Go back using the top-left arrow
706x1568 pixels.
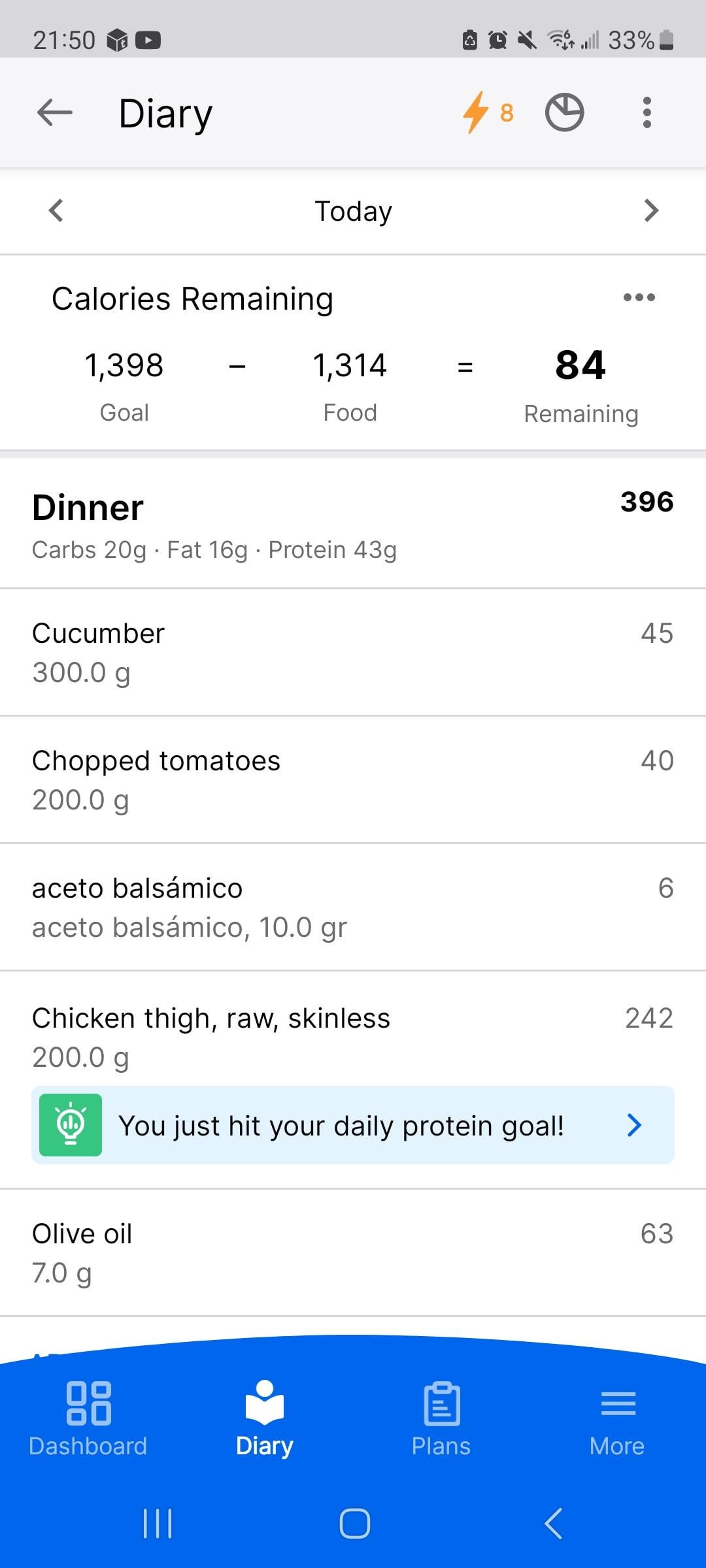point(55,112)
